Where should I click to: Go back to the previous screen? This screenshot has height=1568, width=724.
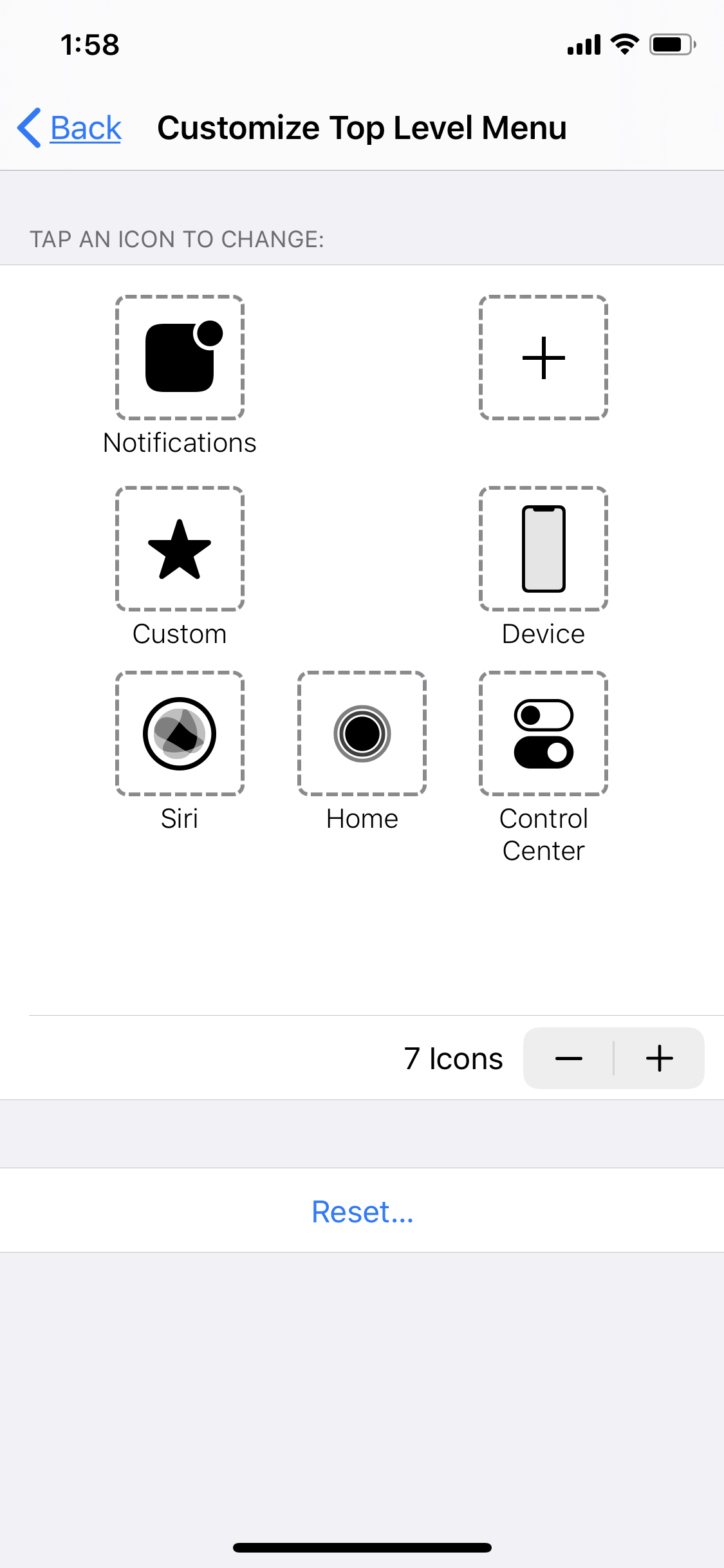pyautogui.click(x=70, y=127)
